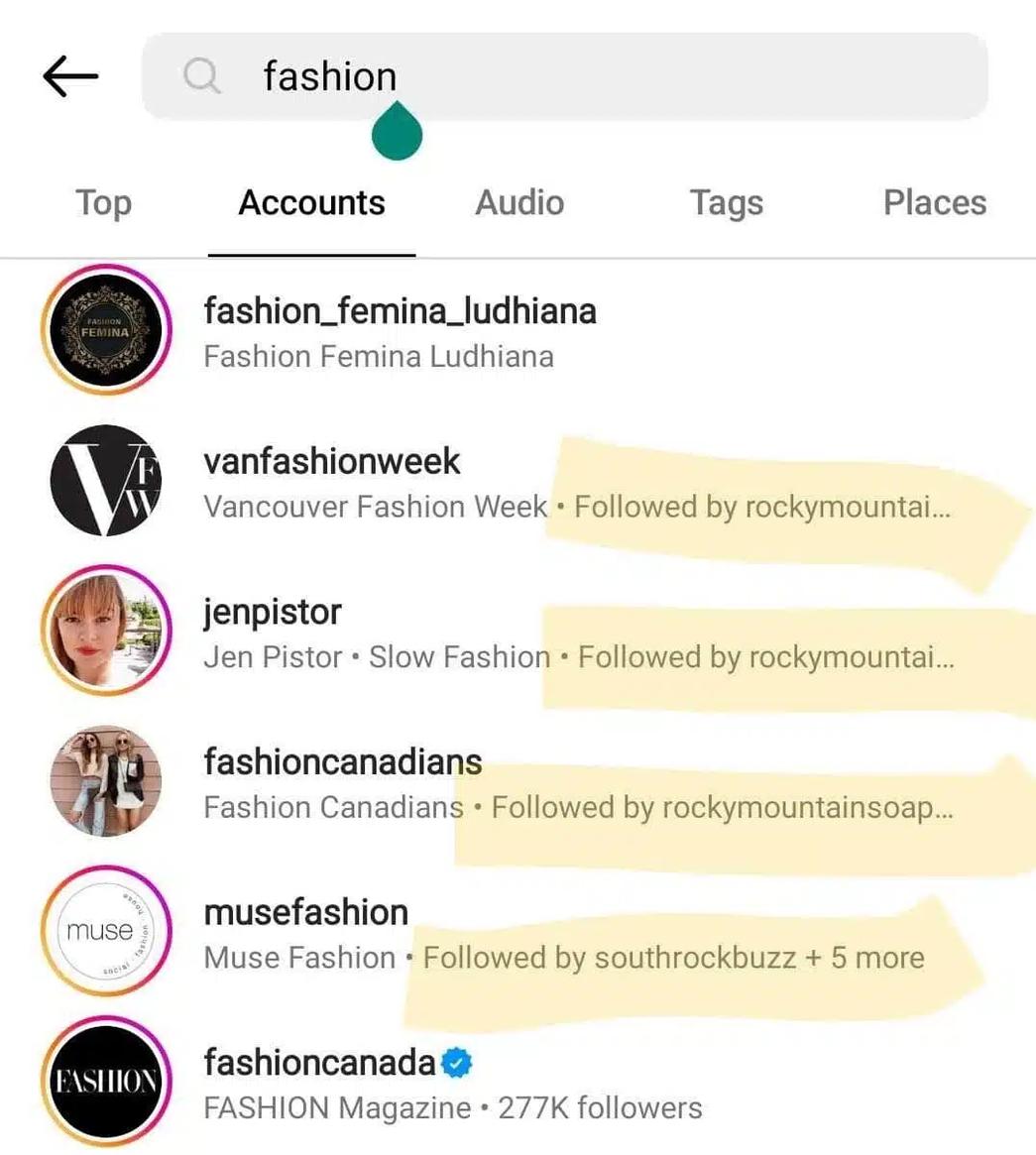The height and width of the screenshot is (1155, 1036).
Task: Select the Accounts tab
Action: (311, 202)
